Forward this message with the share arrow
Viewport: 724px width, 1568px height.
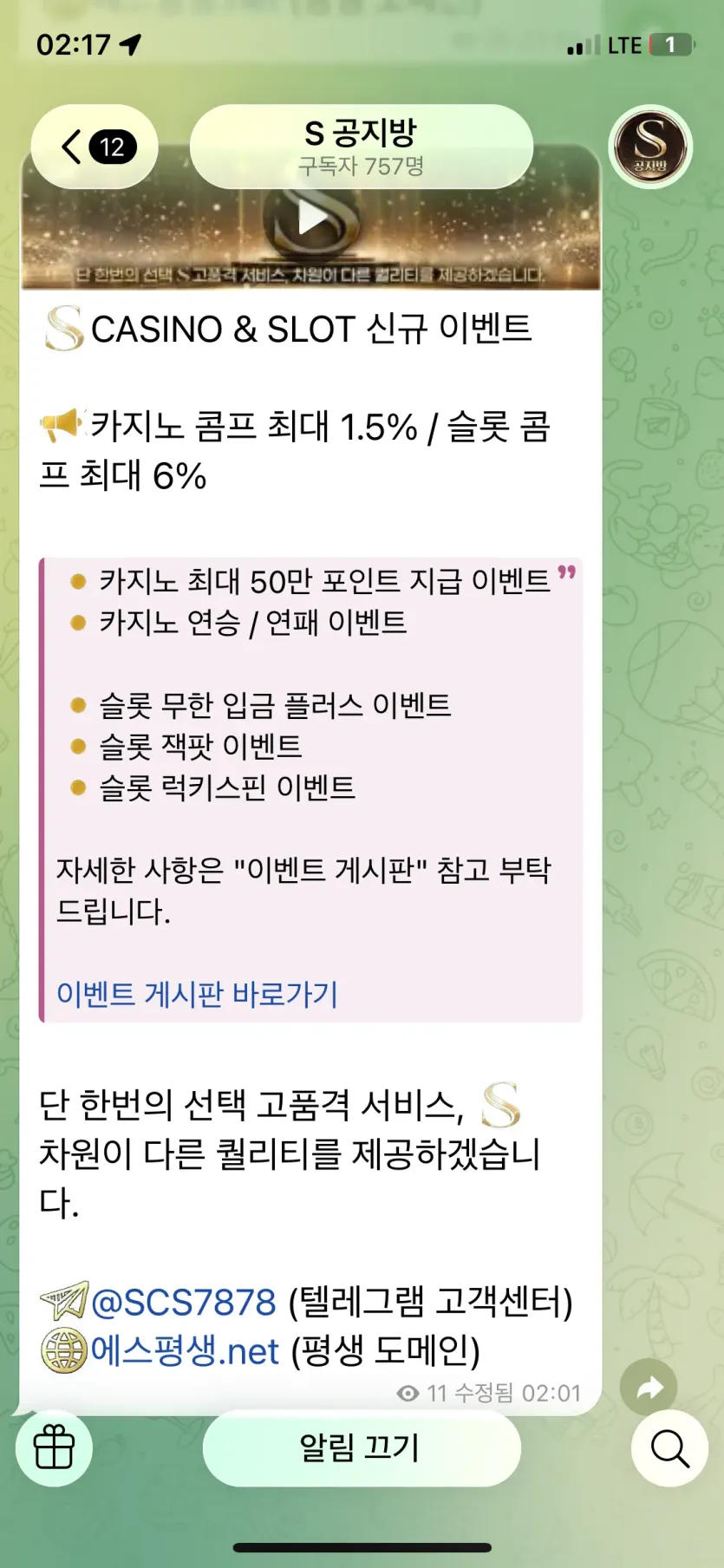(x=649, y=1388)
